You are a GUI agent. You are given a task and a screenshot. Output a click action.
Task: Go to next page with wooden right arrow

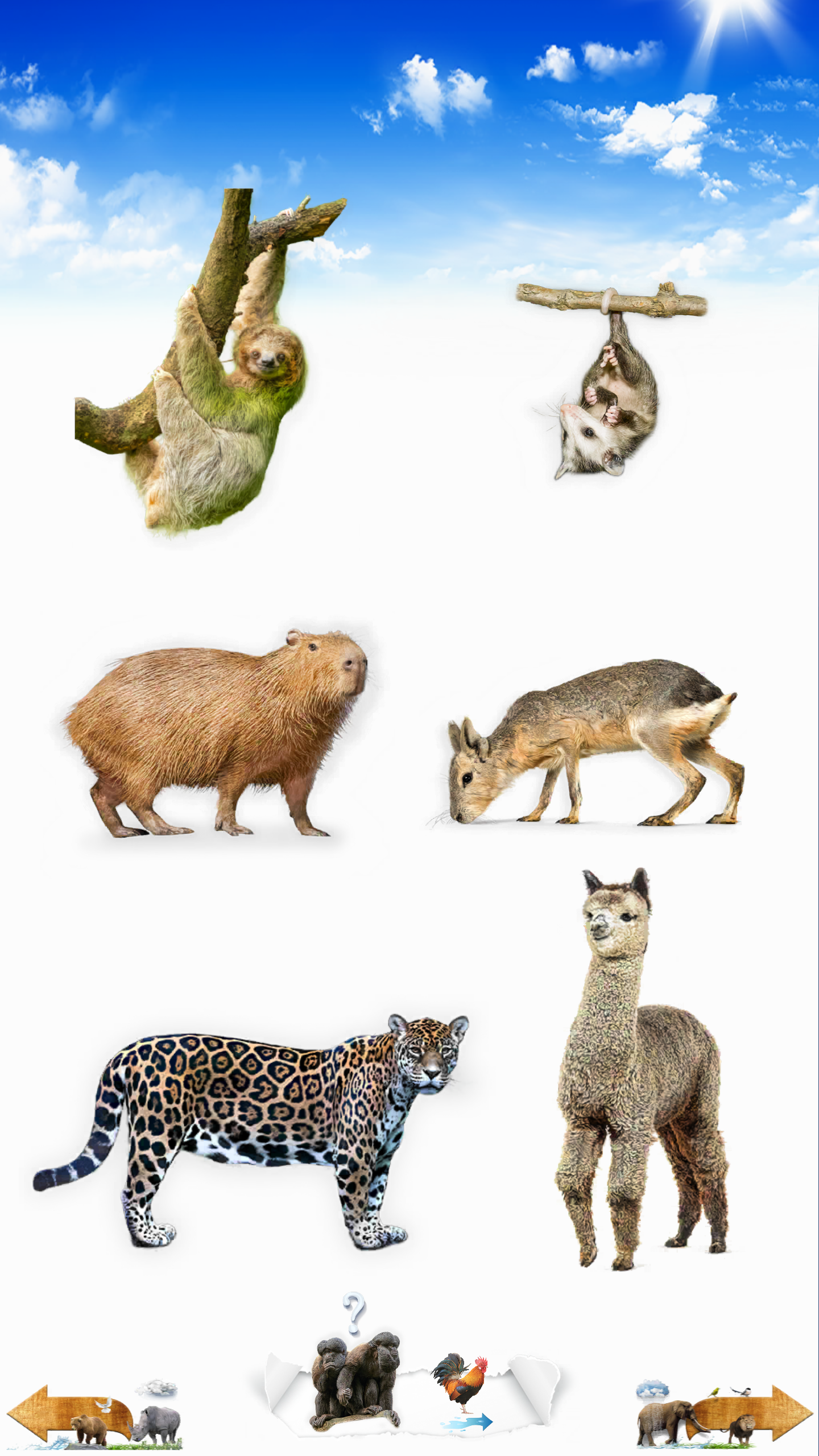tap(723, 1415)
